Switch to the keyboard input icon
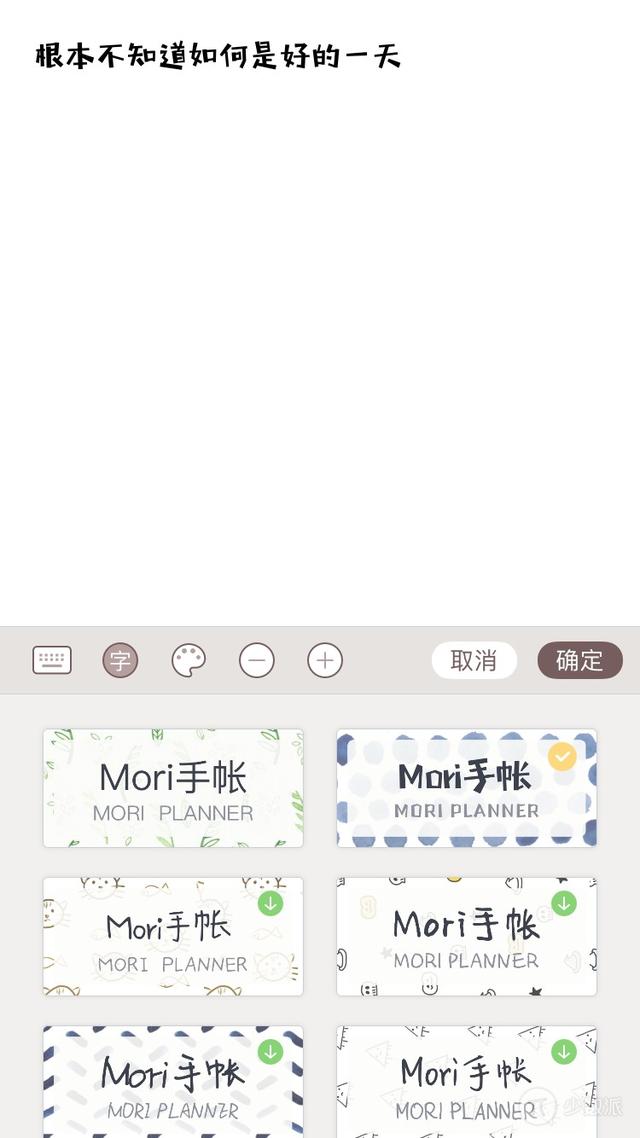The height and width of the screenshot is (1138, 640). [x=52, y=660]
